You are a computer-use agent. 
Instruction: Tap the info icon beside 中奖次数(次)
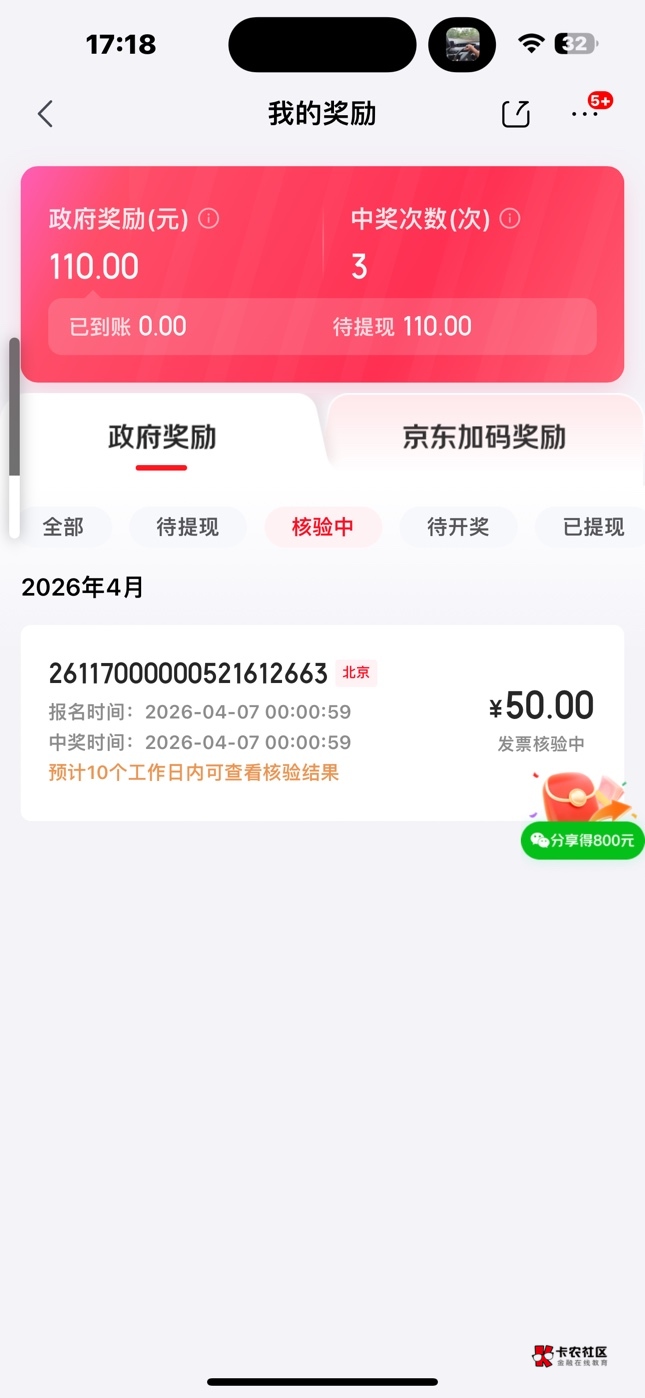510,219
